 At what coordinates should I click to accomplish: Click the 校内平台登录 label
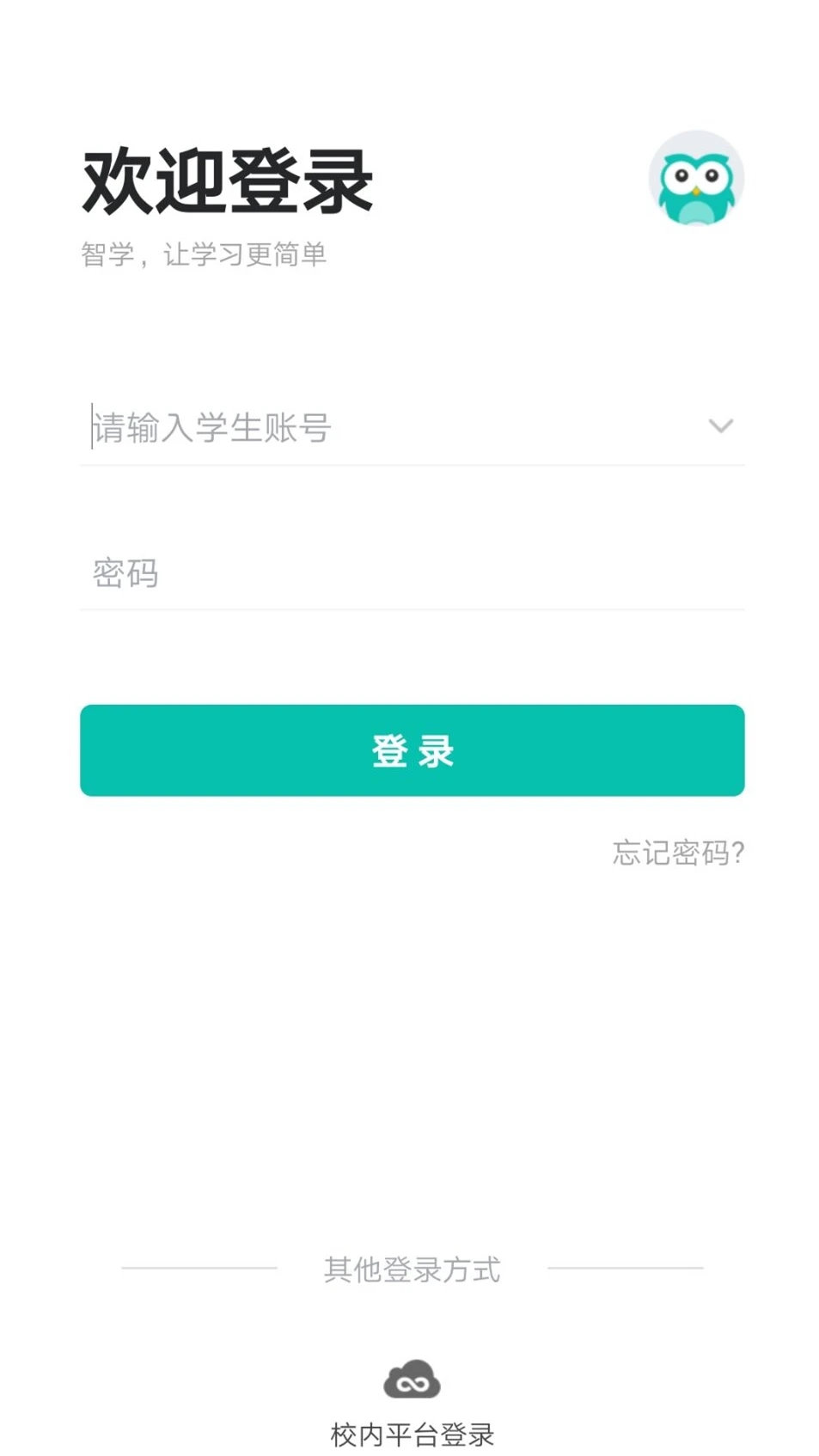click(x=411, y=1434)
